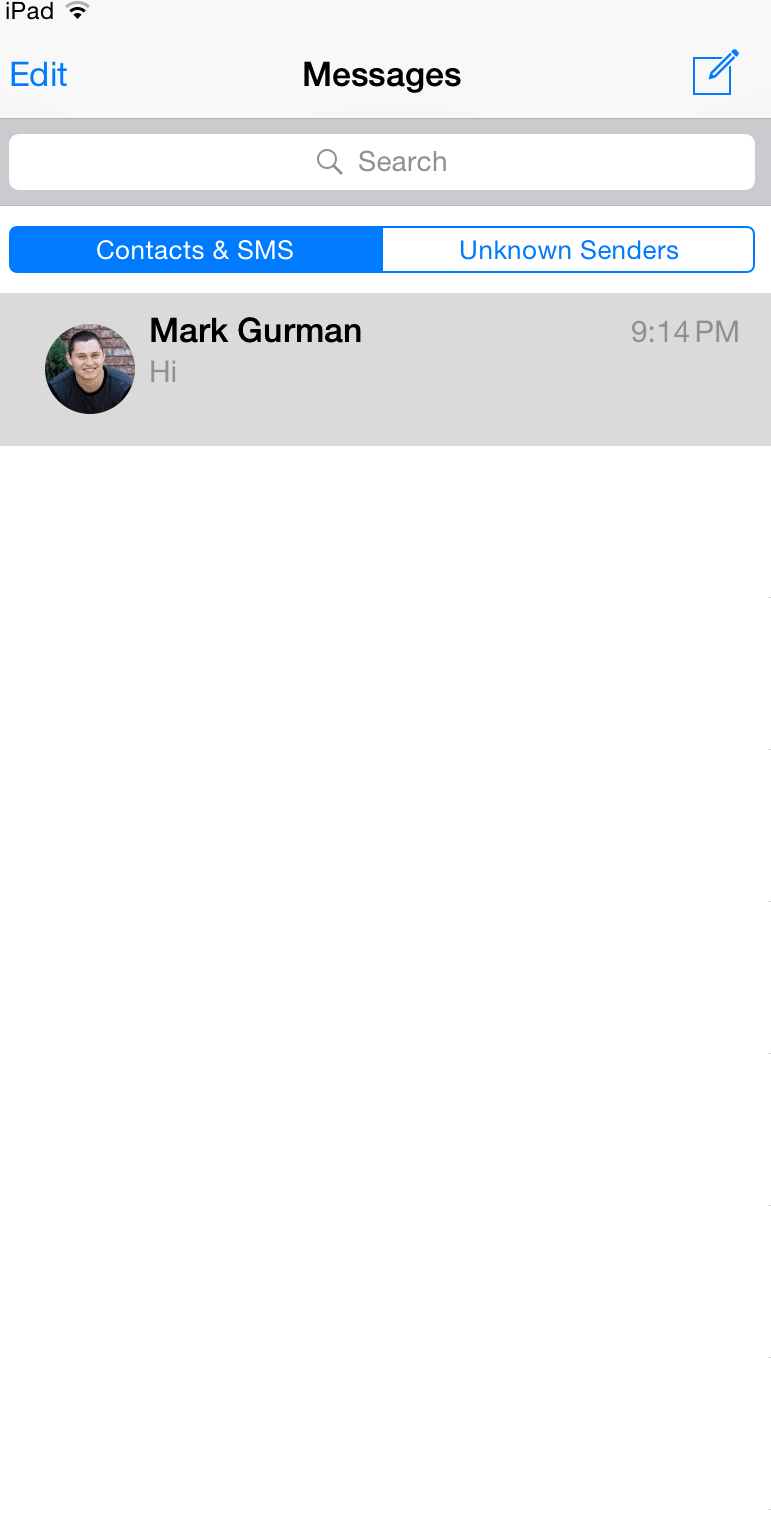Tap the segmented control divider between filter tabs
771x1526 pixels.
(381, 250)
